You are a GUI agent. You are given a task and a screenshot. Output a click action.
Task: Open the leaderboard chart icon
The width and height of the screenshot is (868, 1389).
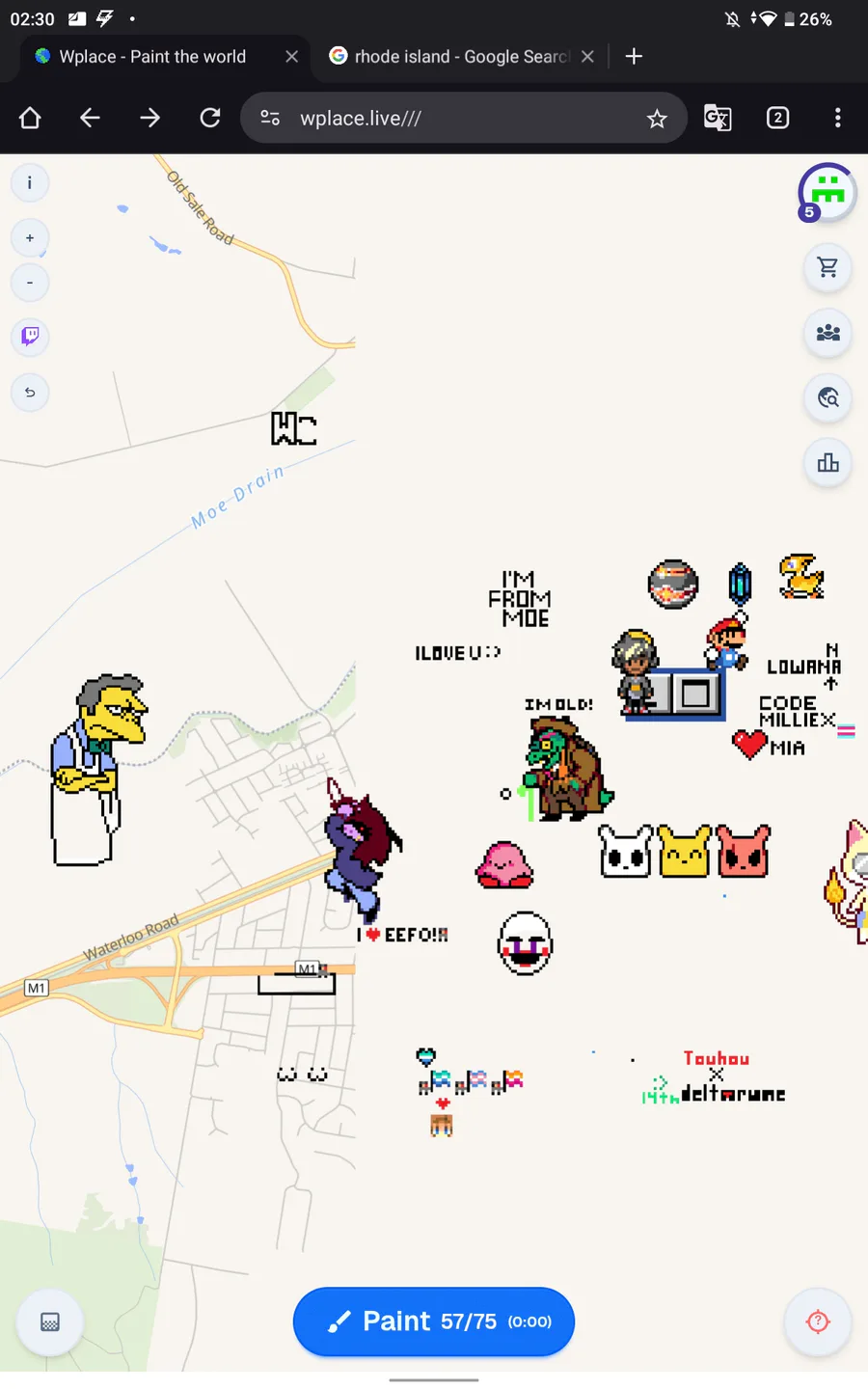827,463
